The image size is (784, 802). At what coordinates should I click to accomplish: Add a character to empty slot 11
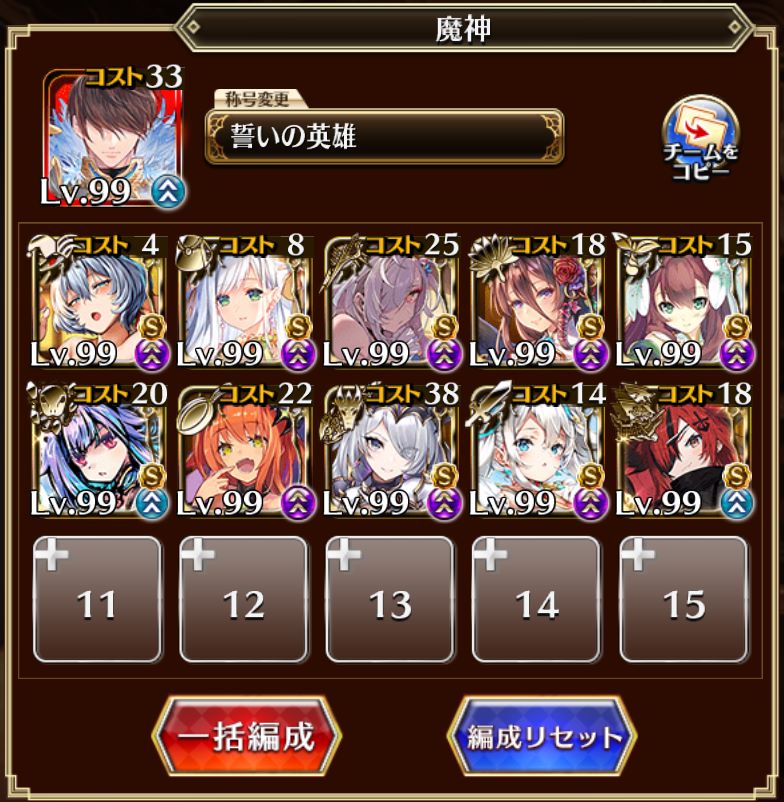[x=97, y=599]
